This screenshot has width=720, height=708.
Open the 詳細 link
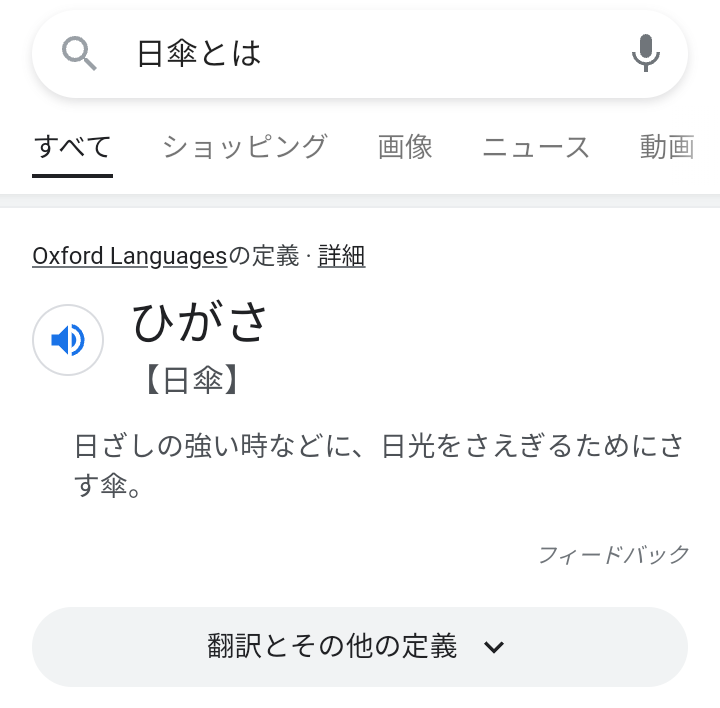click(341, 257)
